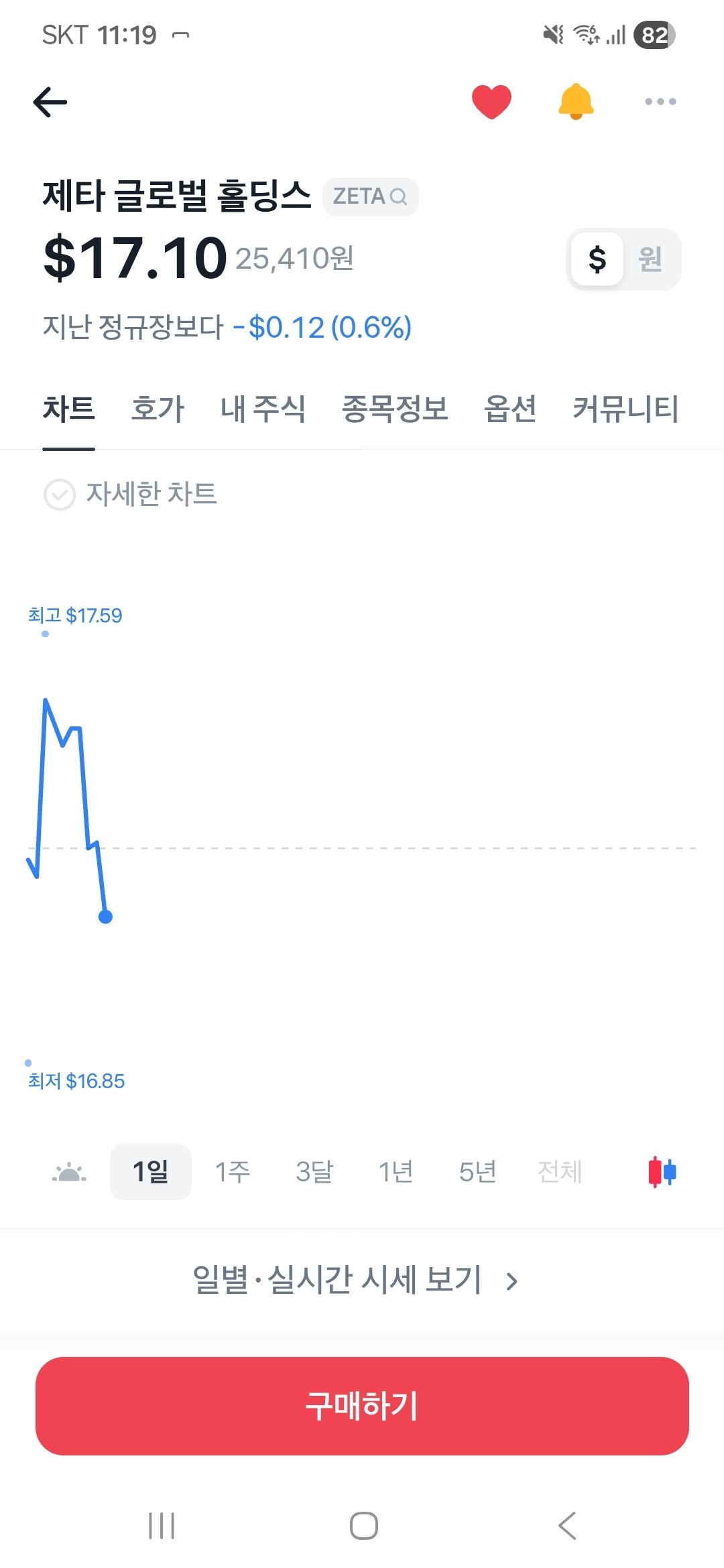The image size is (724, 1568).
Task: Select the 1주 chart range
Action: pyautogui.click(x=233, y=1172)
